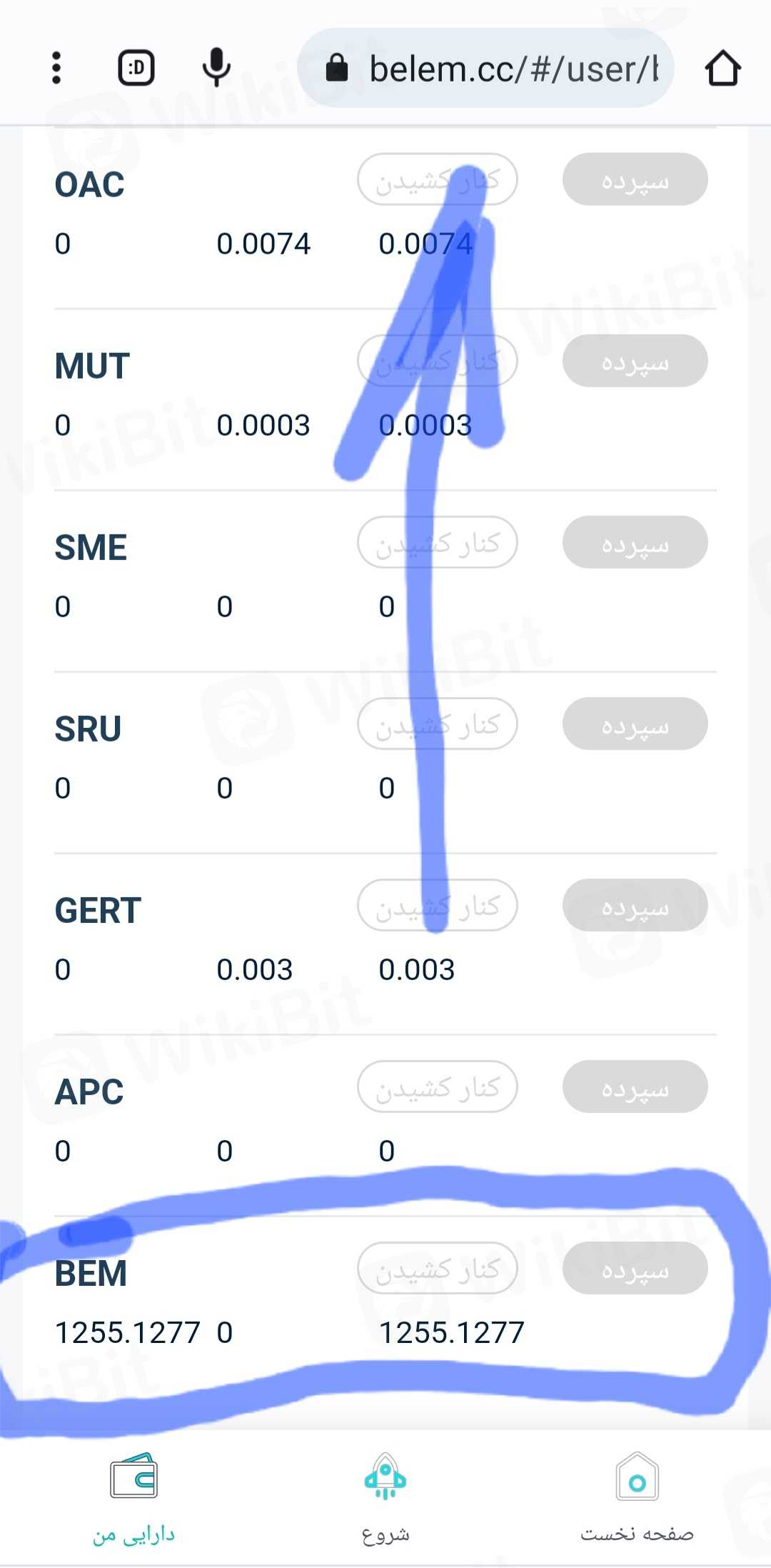Tap the سپرده button for GERT
The image size is (771, 1568).
(x=635, y=905)
